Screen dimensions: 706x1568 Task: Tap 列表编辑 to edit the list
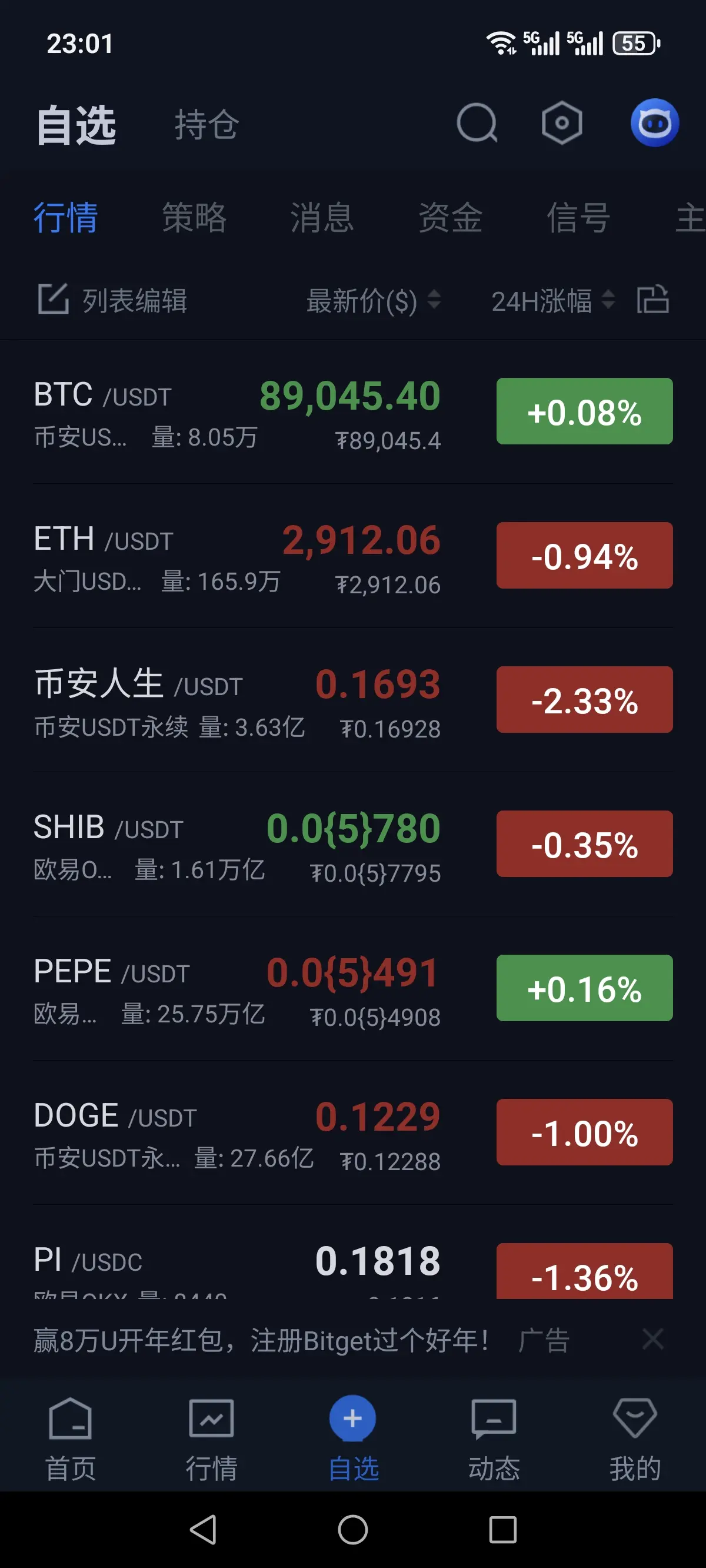tap(112, 300)
